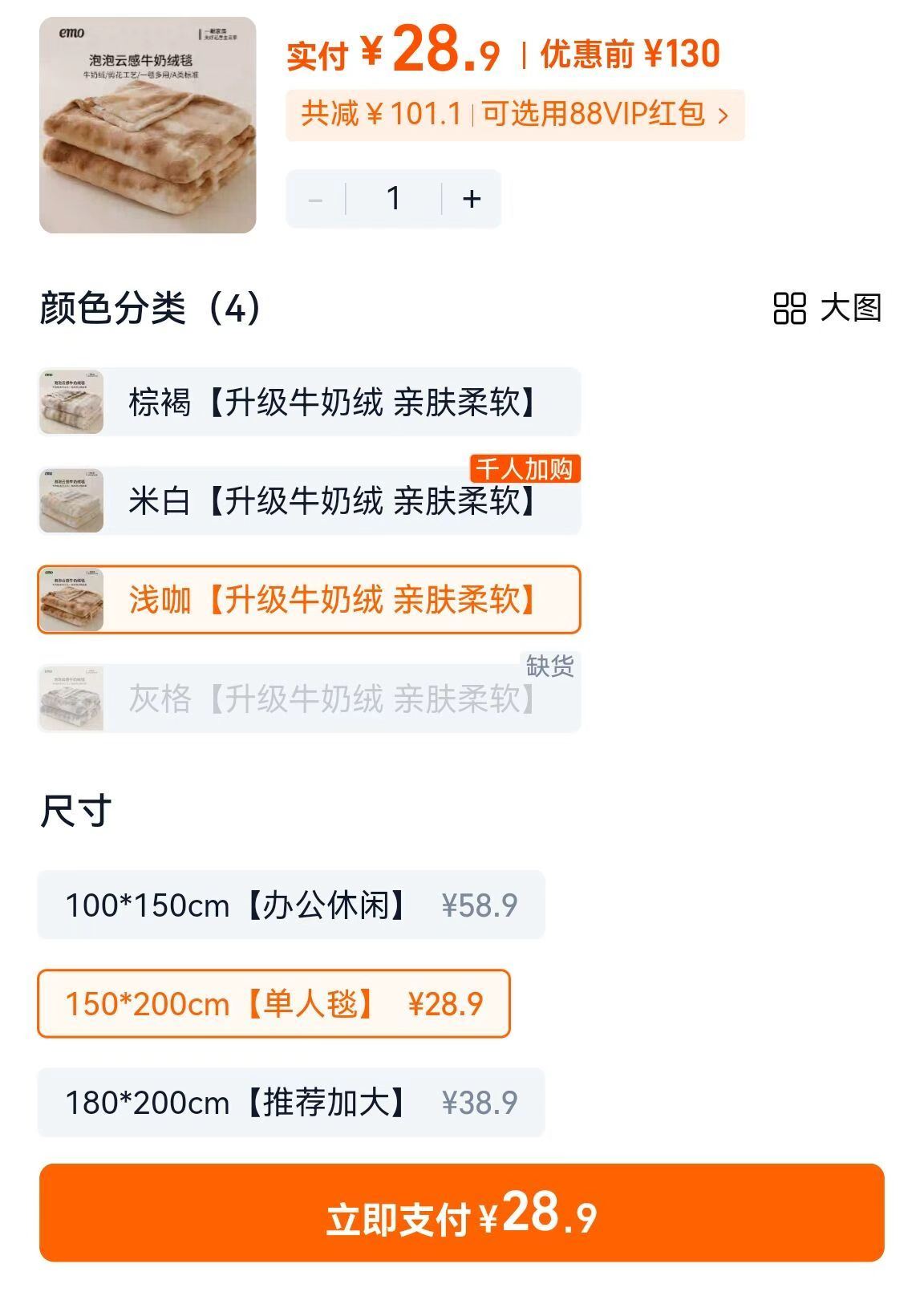The width and height of the screenshot is (924, 1300).
Task: Click the 棕褐 color option thumbnail image
Action: point(69,403)
